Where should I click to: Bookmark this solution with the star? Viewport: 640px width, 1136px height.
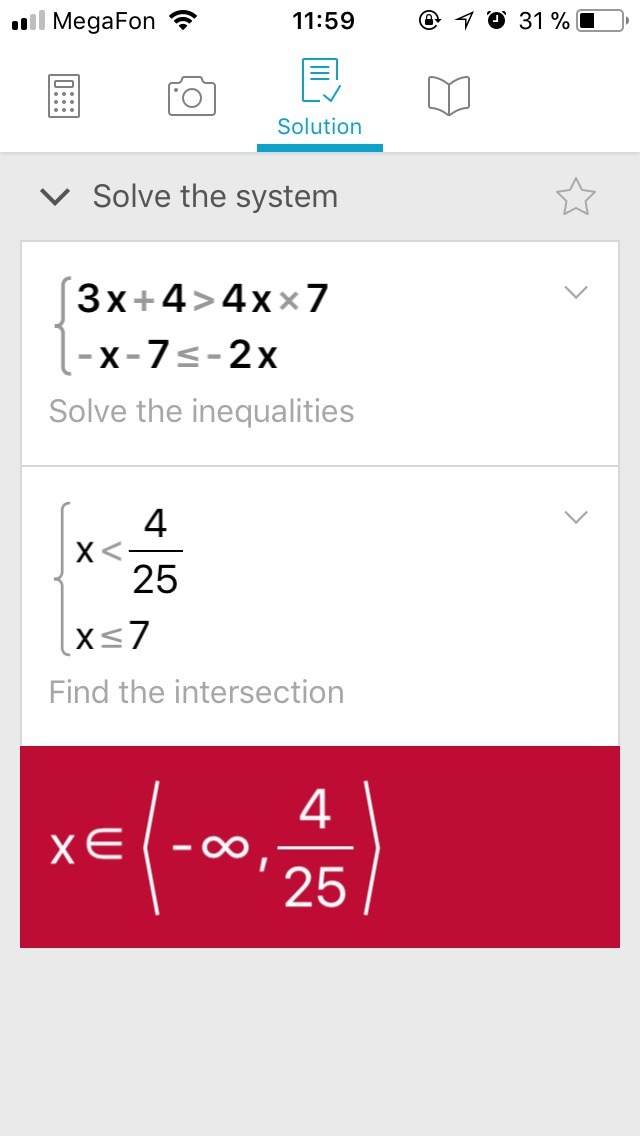point(575,197)
